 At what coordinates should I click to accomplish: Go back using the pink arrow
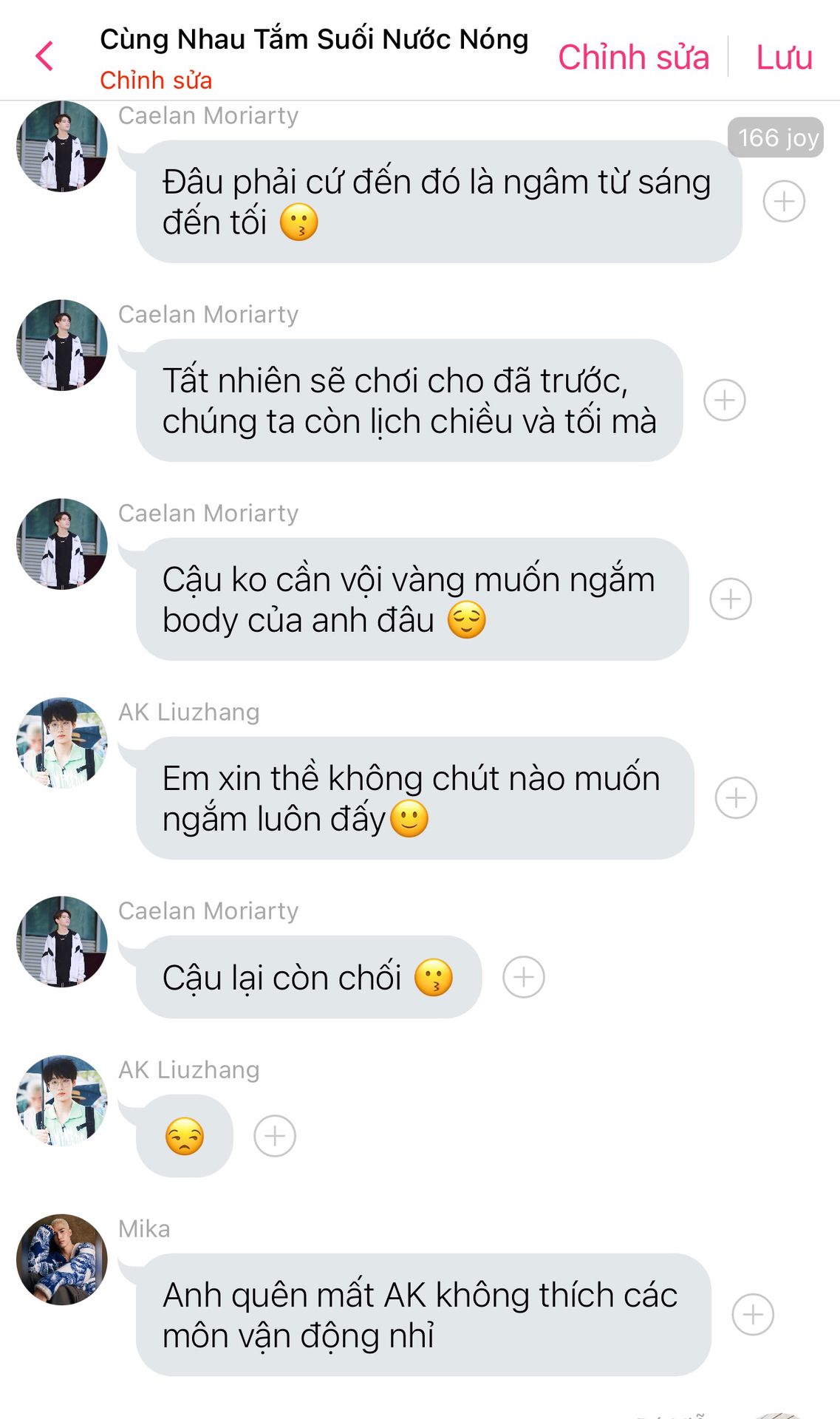45,56
